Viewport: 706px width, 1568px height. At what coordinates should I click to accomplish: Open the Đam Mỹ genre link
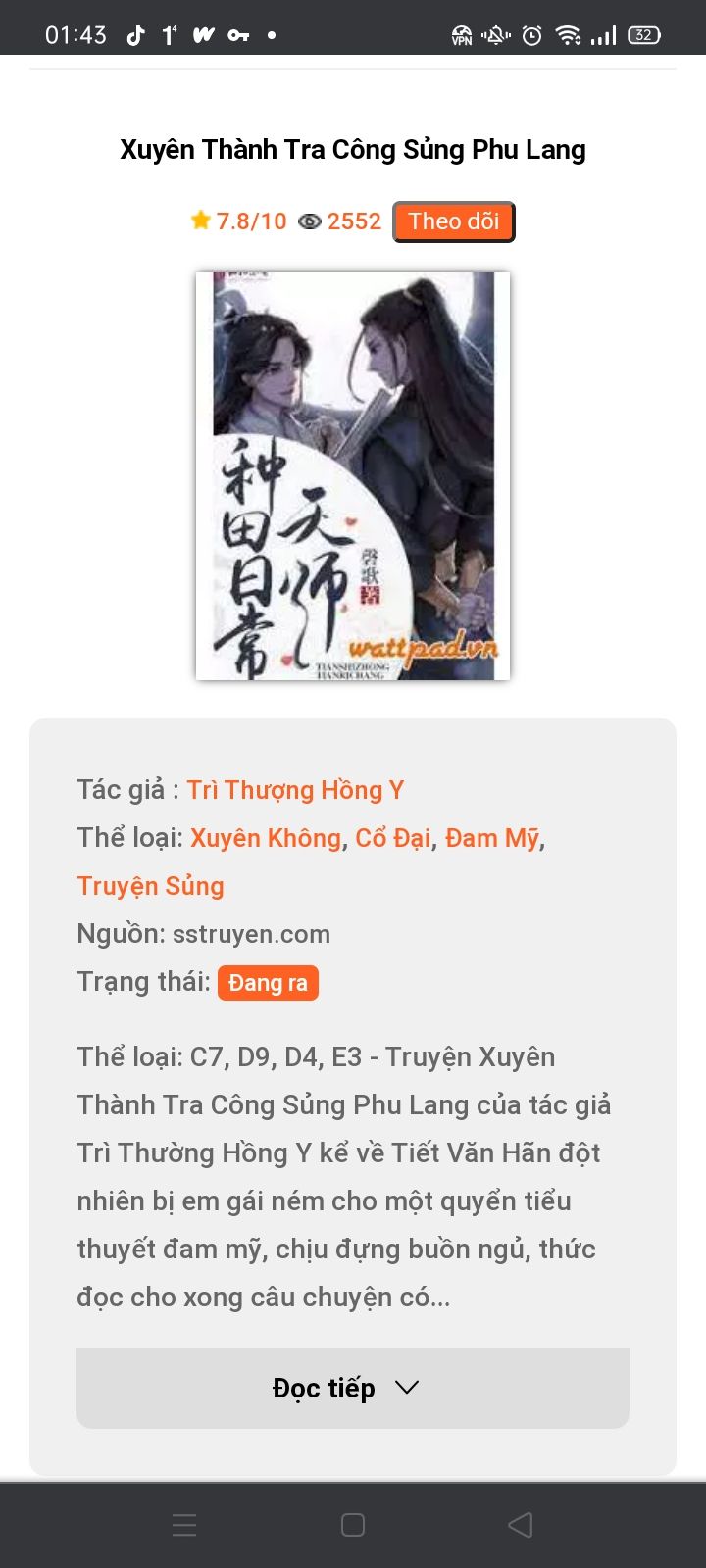coord(492,838)
